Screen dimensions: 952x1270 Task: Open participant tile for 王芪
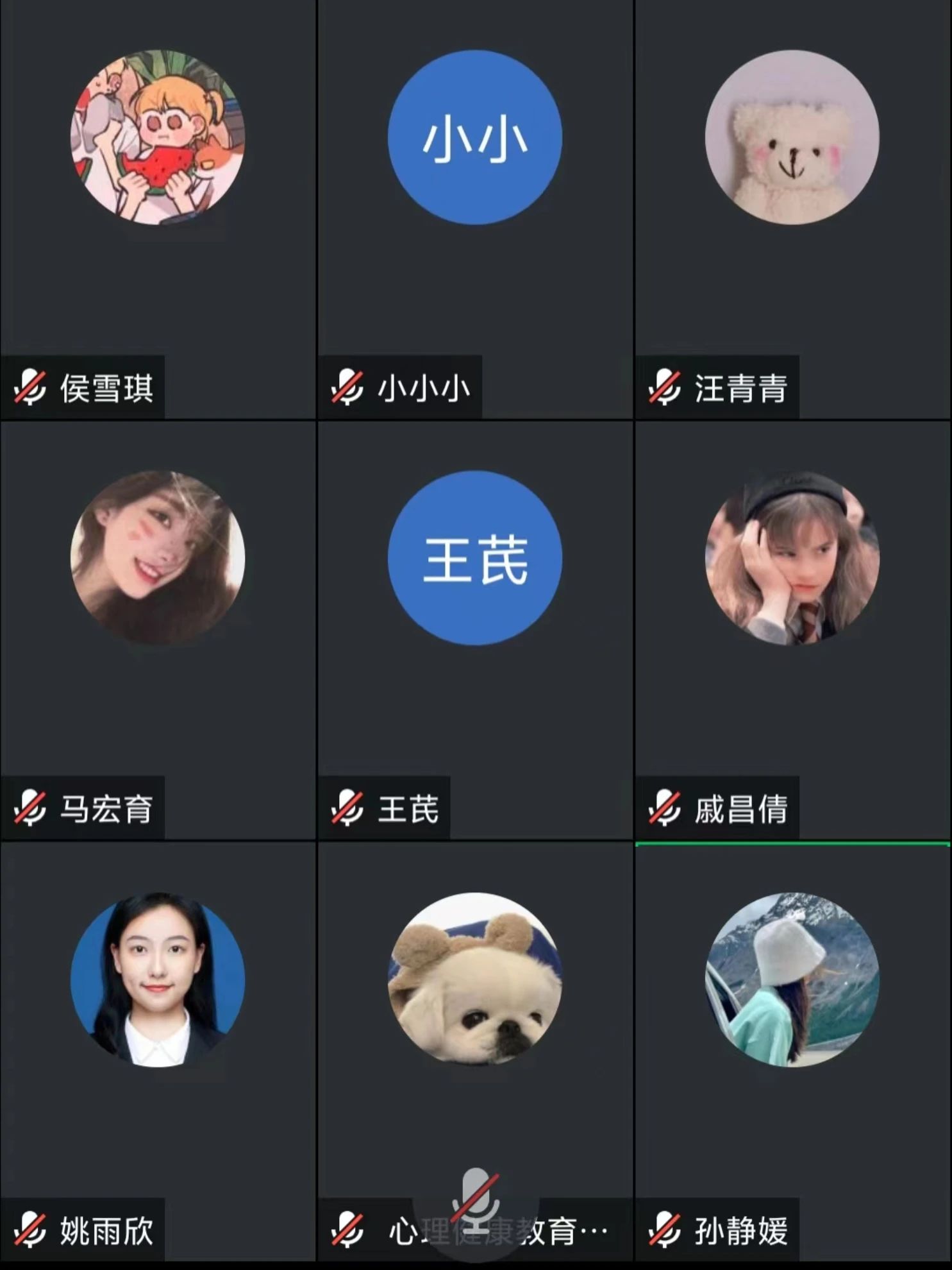474,632
